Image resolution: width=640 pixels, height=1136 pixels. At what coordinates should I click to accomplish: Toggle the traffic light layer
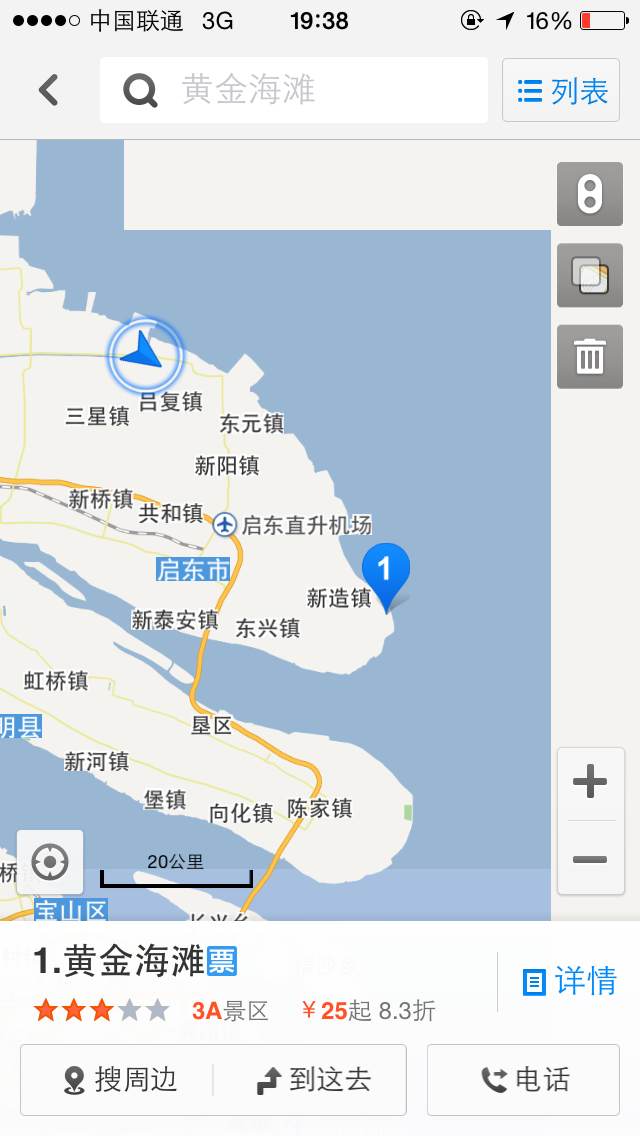[x=590, y=194]
